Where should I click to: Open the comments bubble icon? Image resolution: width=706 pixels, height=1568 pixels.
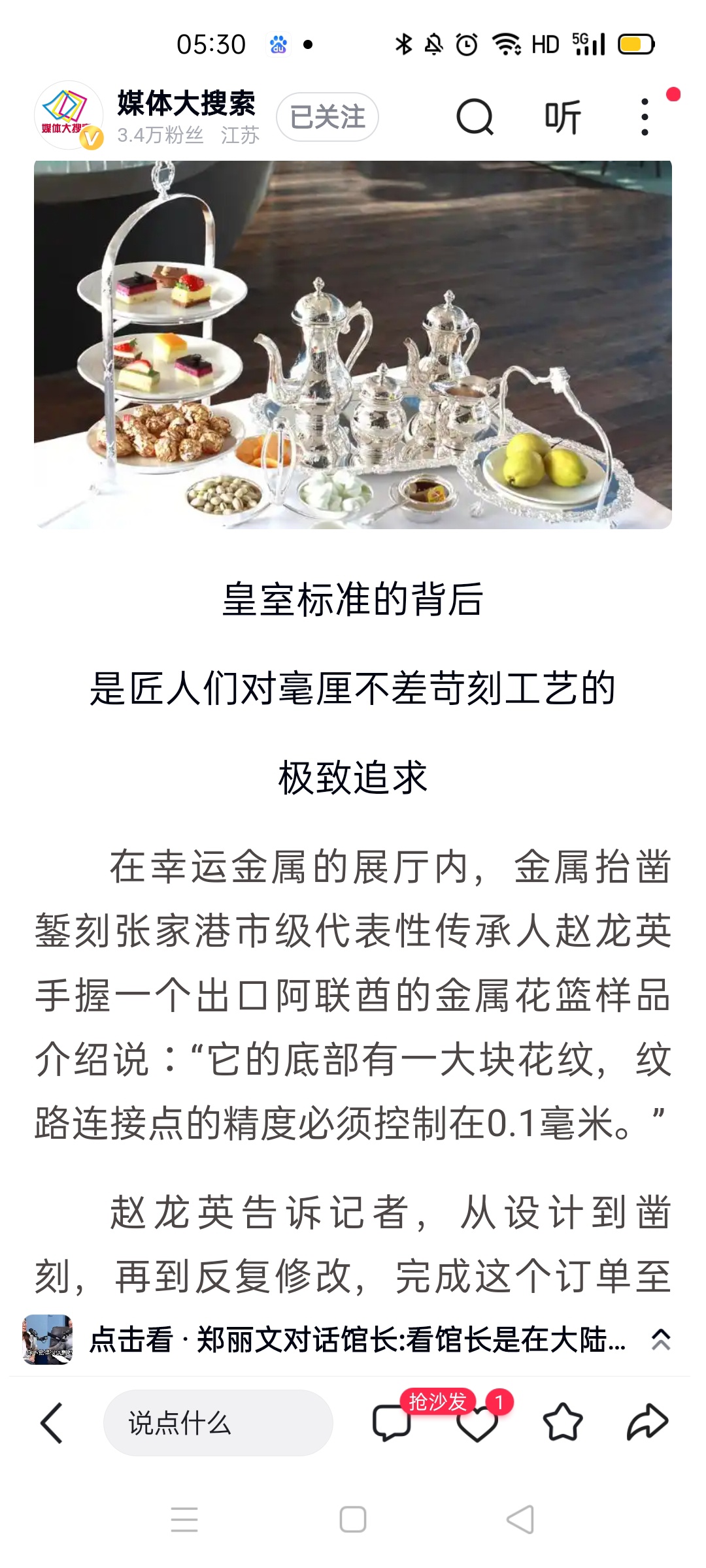[x=391, y=1422]
